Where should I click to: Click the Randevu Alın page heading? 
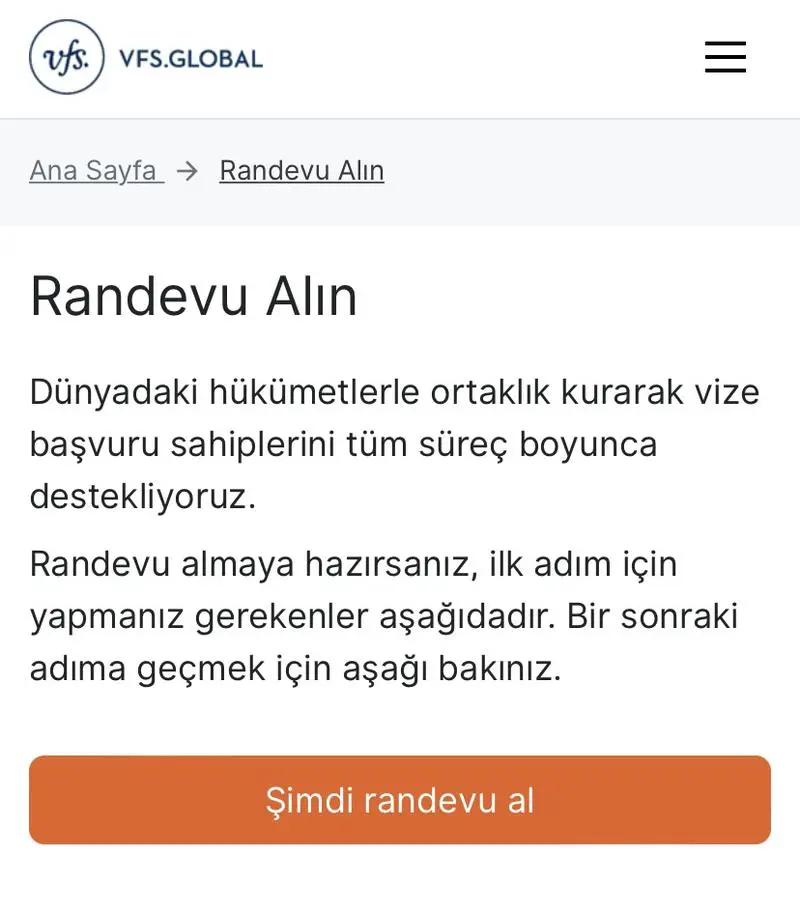(195, 297)
